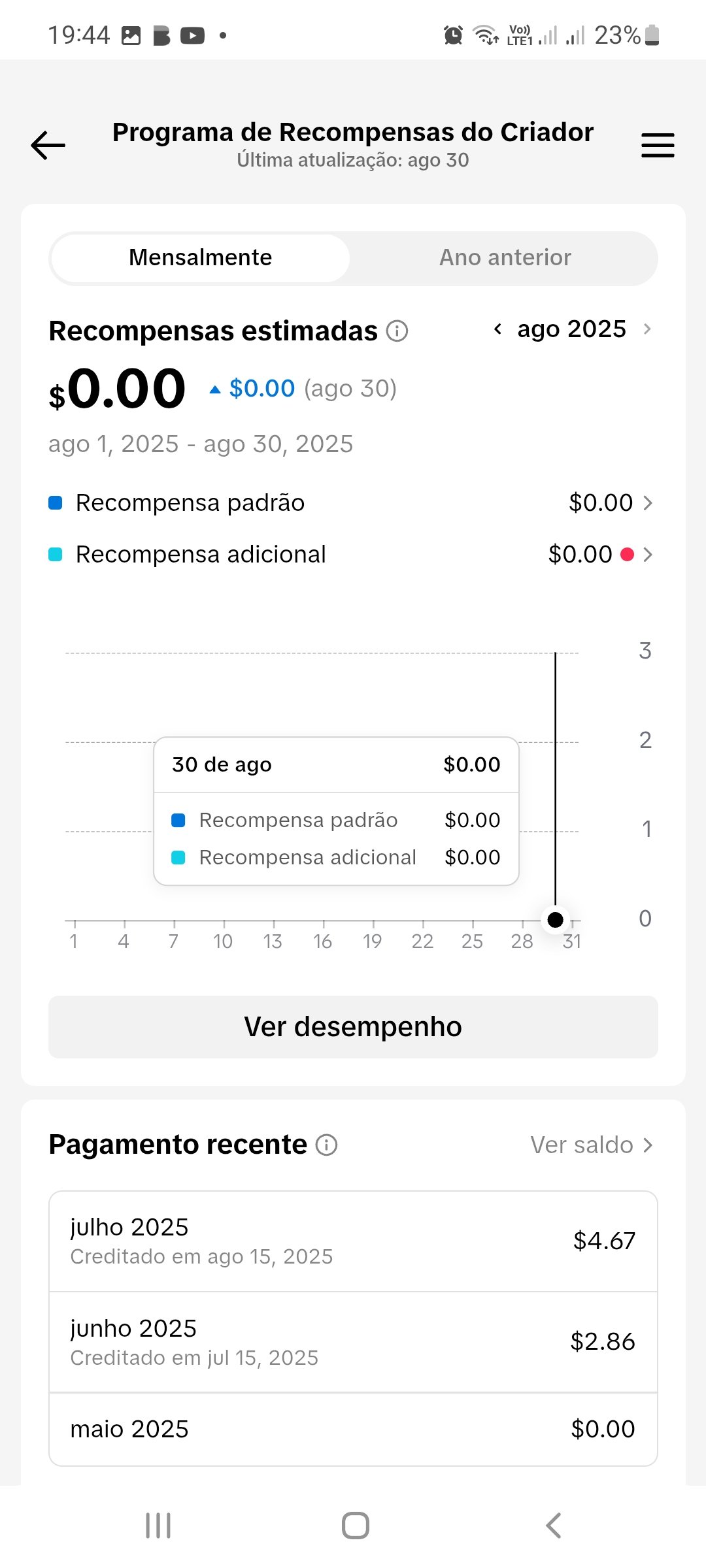Tap the Ver desempenho button
The height and width of the screenshot is (1568, 706).
[x=353, y=1027]
